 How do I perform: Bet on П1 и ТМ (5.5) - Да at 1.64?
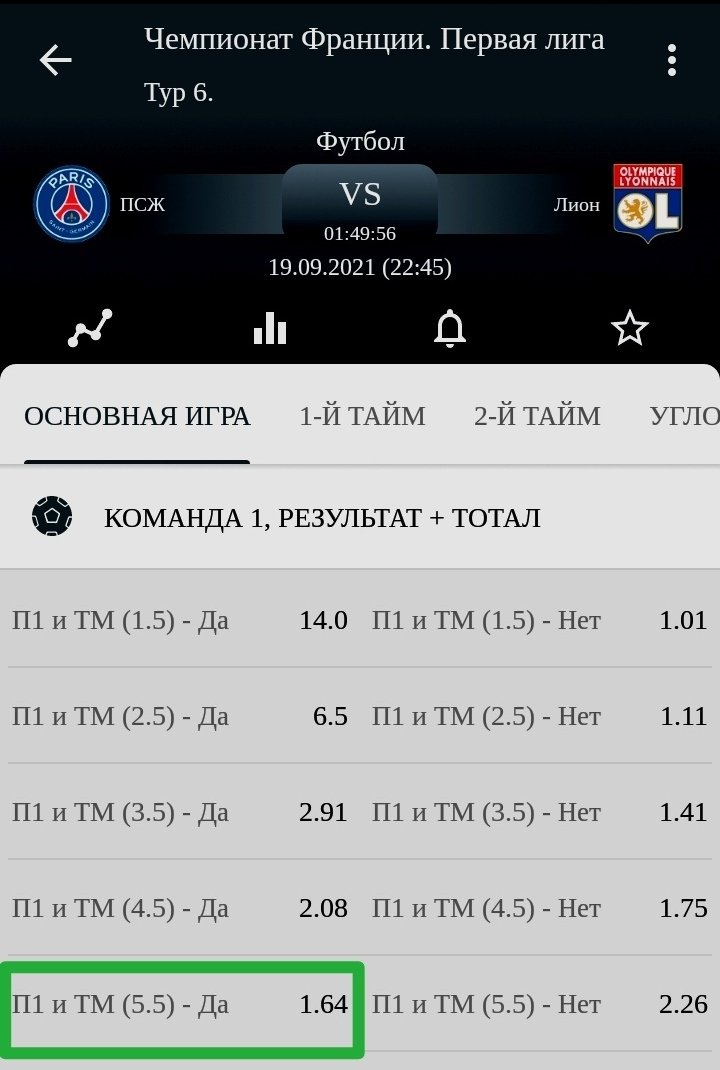[x=180, y=1004]
